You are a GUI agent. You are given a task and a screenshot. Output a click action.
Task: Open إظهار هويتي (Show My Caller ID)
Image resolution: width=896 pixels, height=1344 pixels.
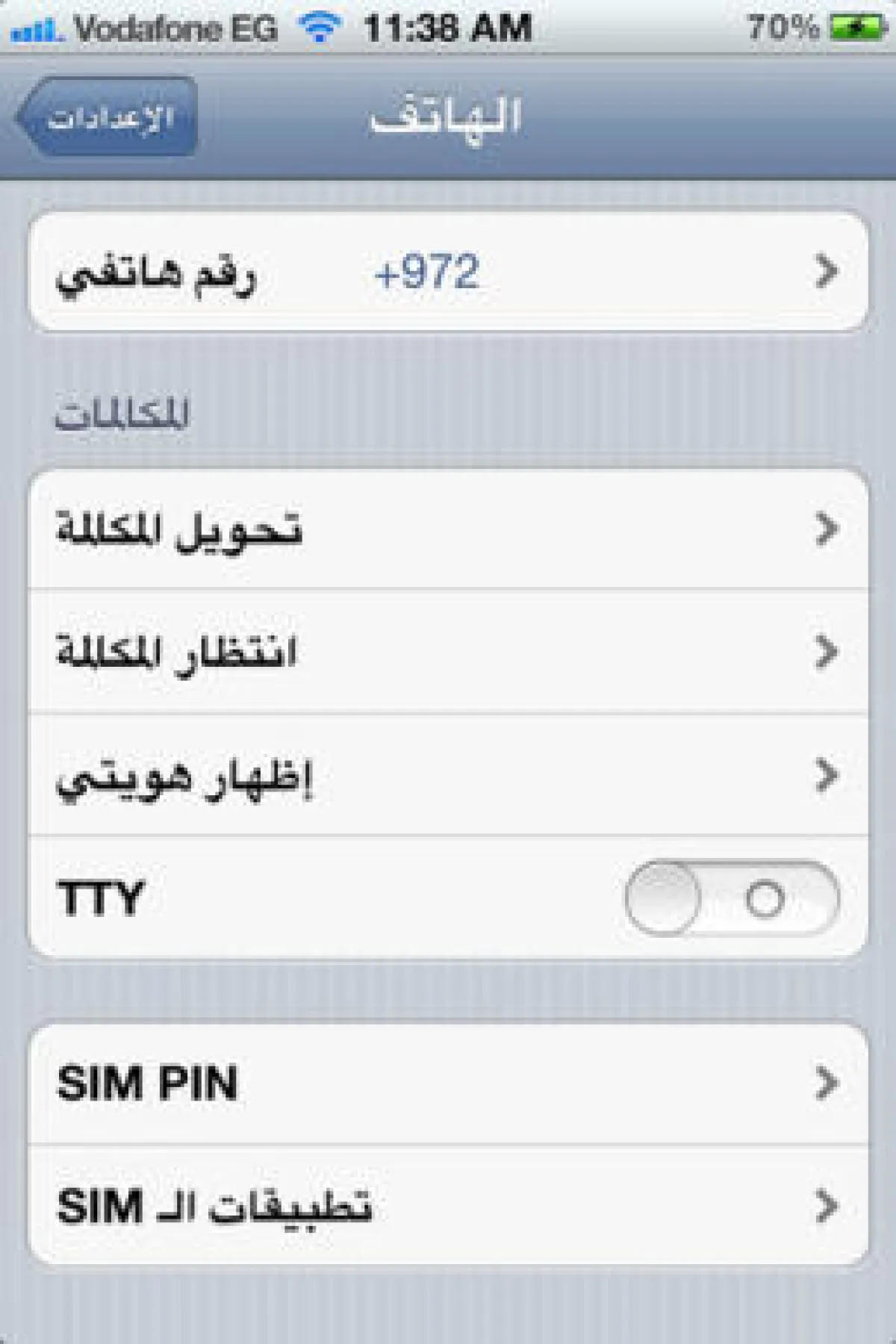pos(448,776)
